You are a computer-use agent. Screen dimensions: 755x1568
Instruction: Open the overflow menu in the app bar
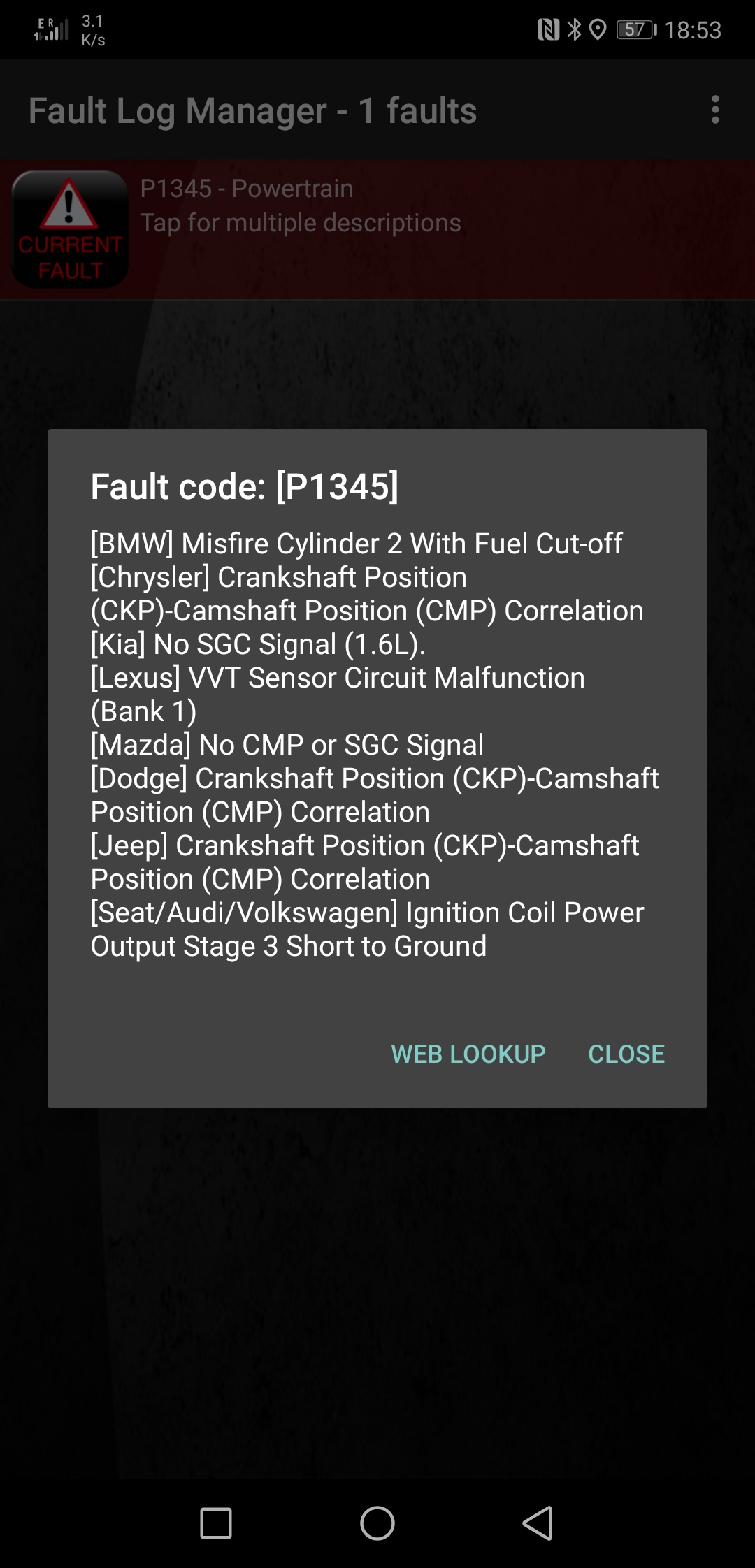pos(715,110)
